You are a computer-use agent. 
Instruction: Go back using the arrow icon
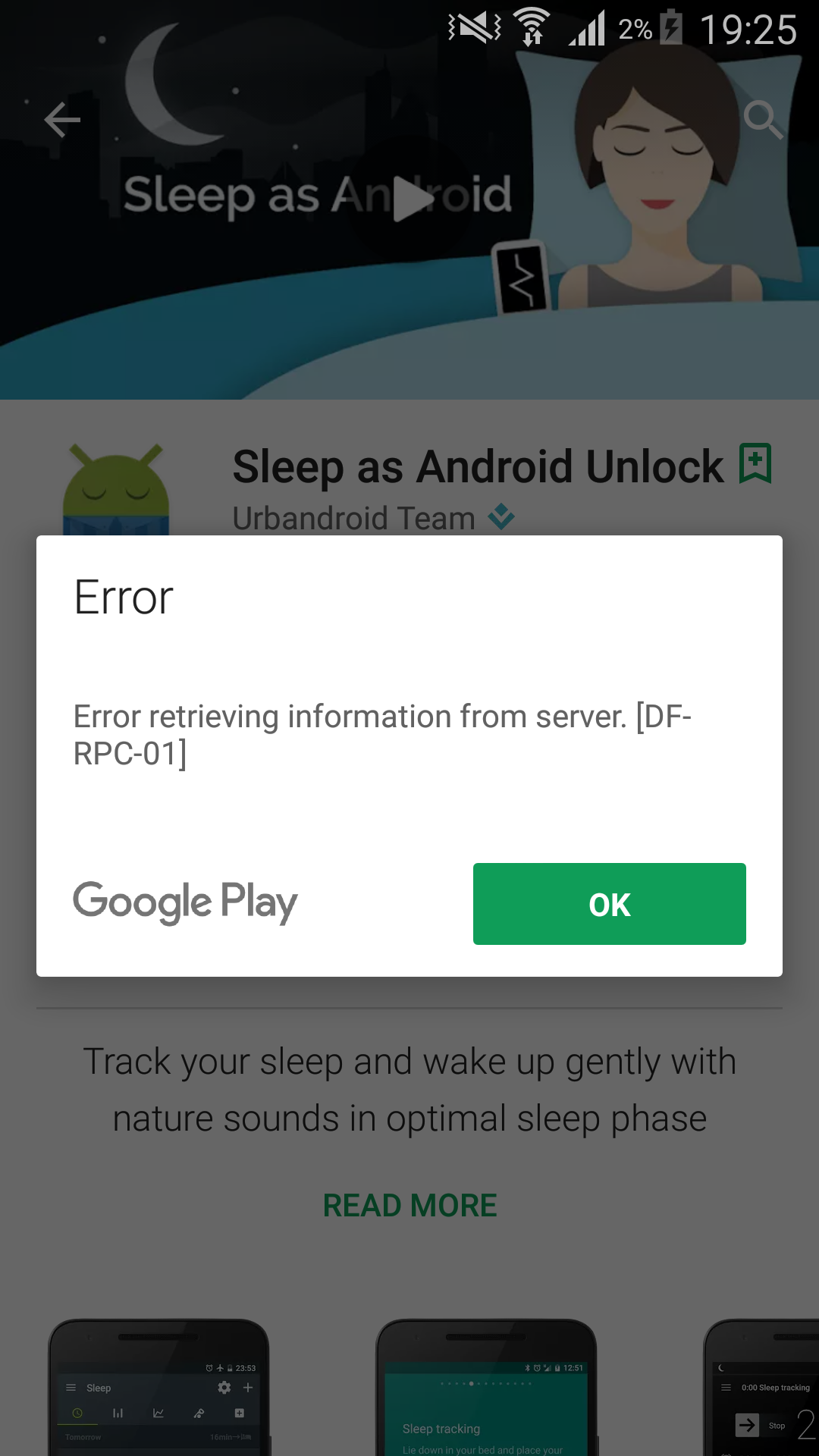point(62,120)
